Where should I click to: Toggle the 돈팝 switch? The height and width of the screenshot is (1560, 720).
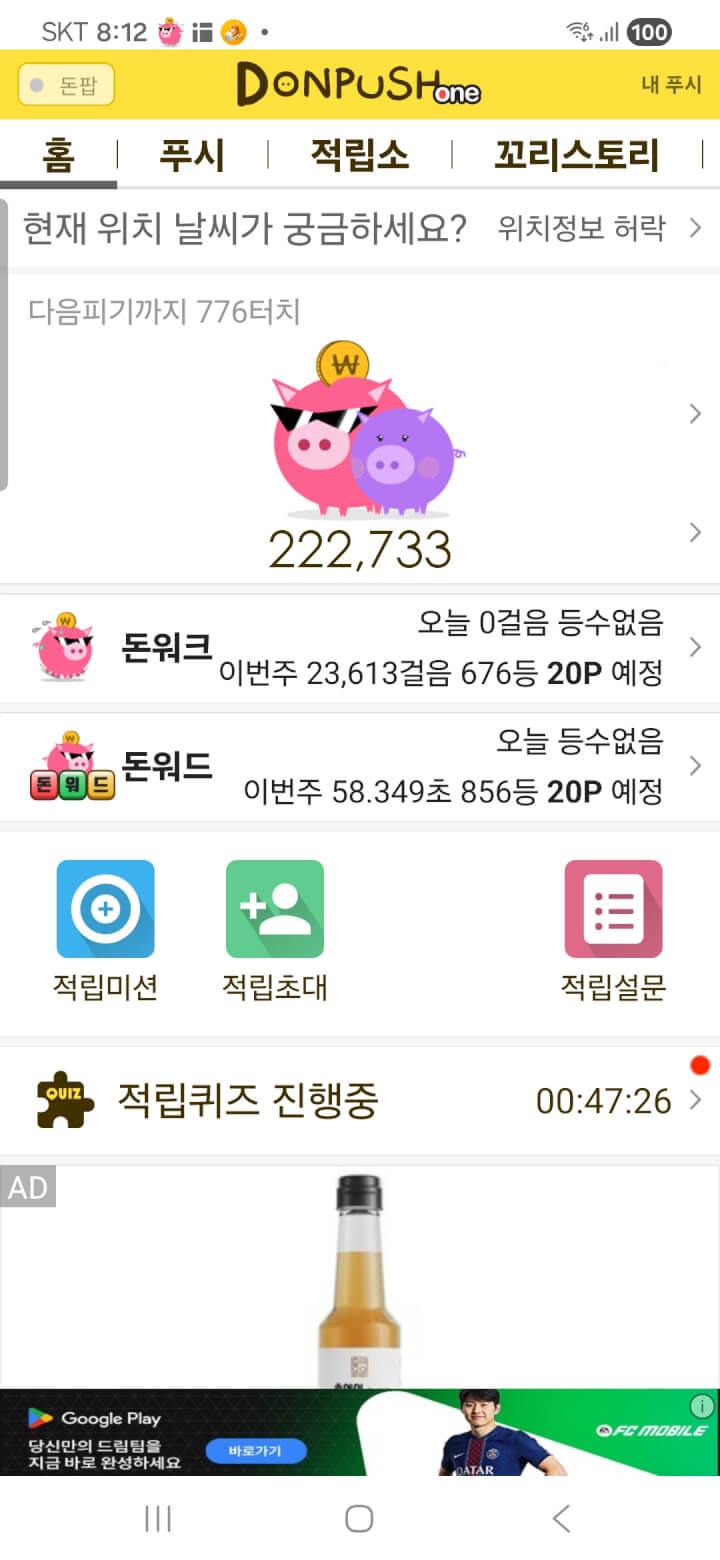point(66,85)
